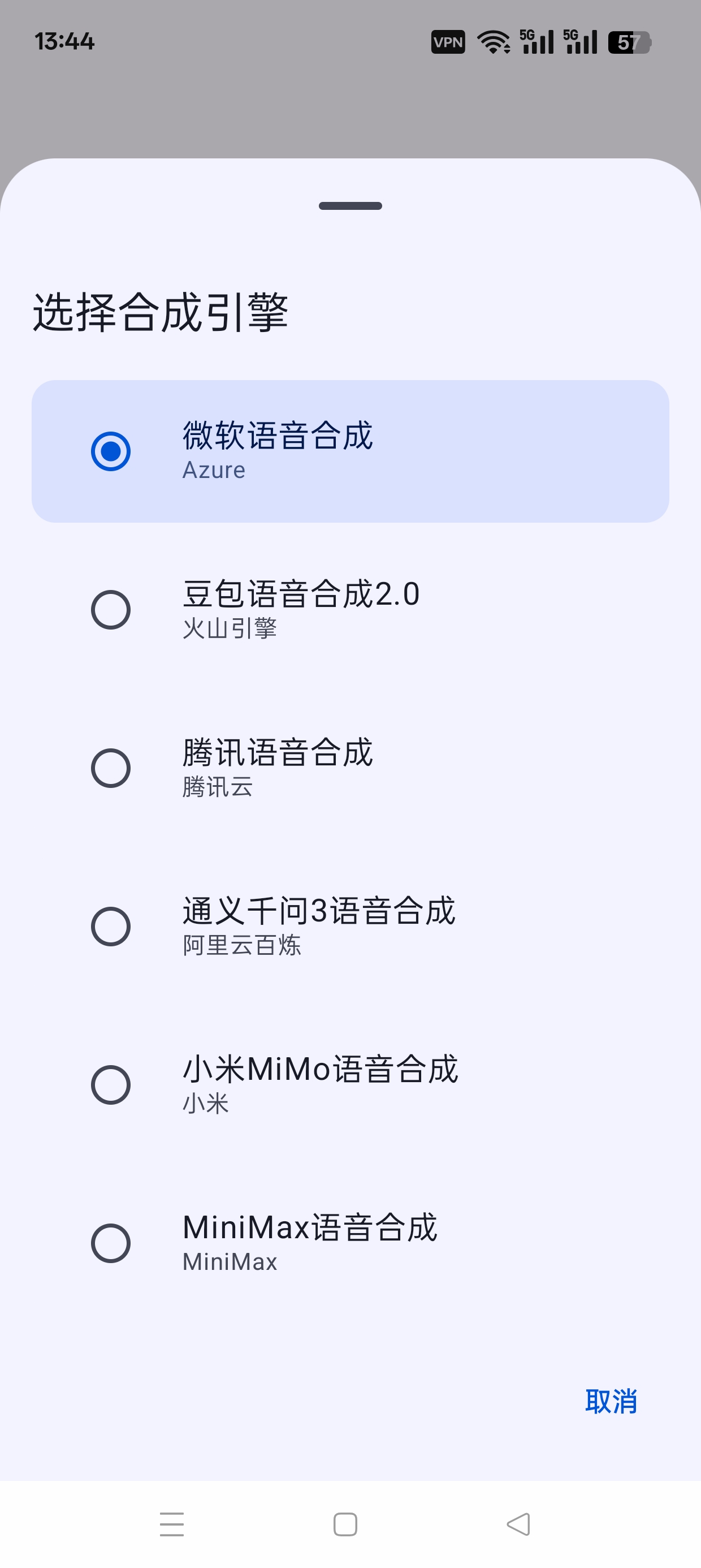
Task: Select 微软语音合成 Azure engine
Action: click(x=350, y=451)
